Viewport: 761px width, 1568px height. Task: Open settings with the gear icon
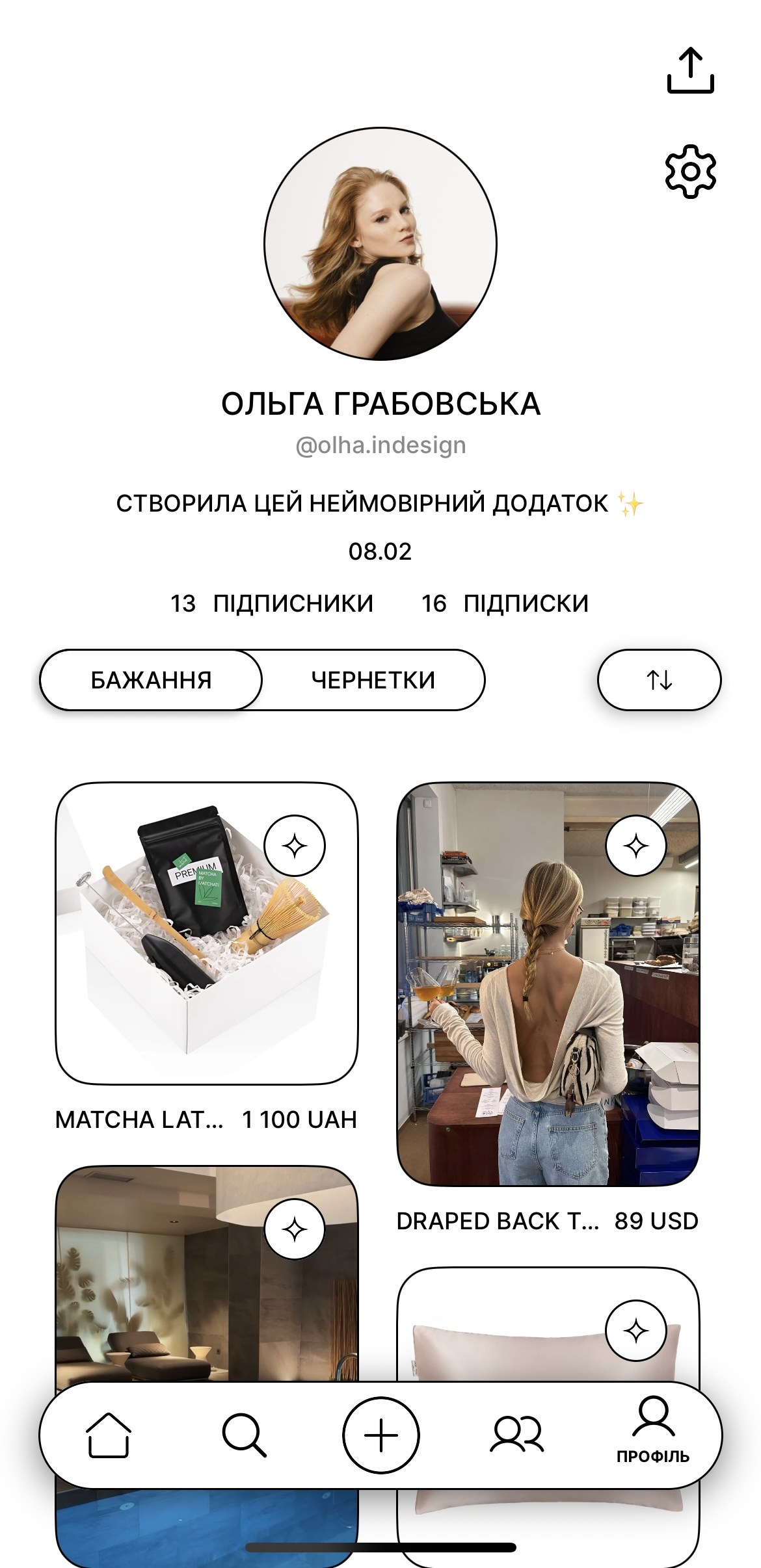[x=690, y=172]
